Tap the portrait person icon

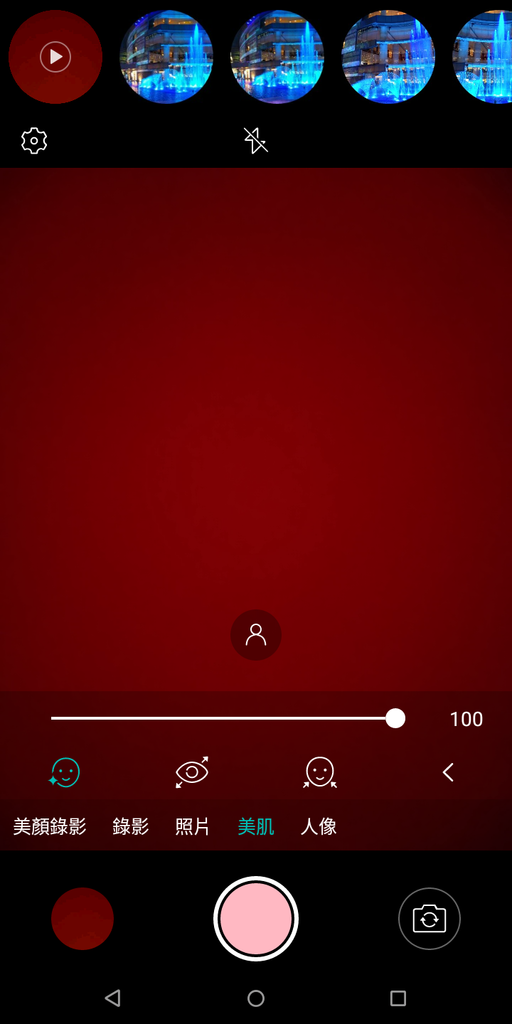coord(256,635)
